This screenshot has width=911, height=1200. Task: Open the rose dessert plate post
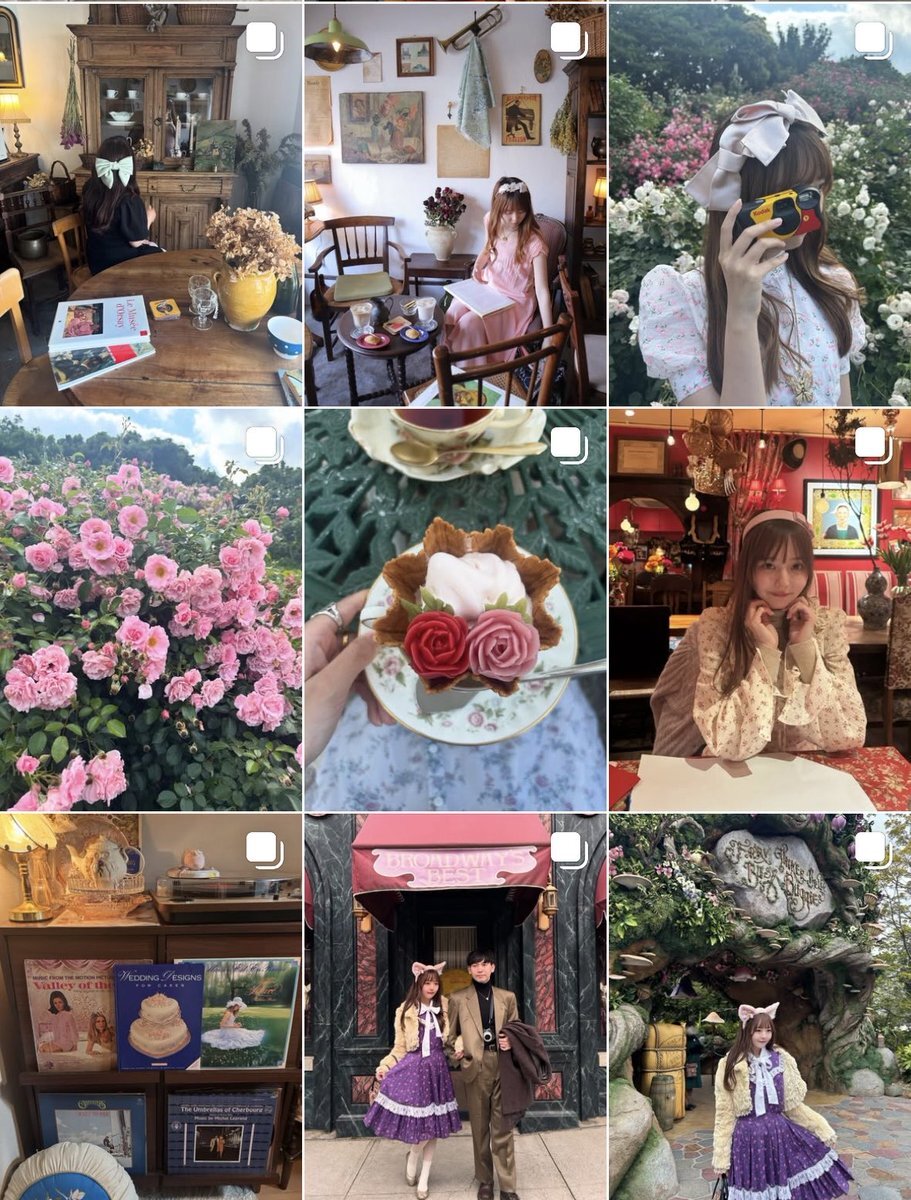455,609
